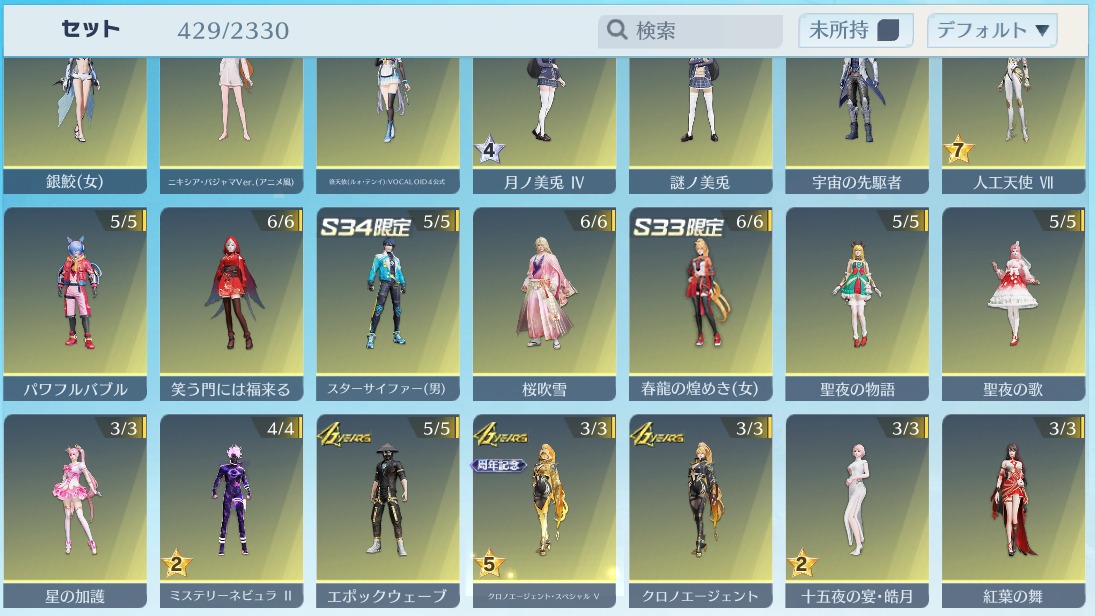Select the エポックウェーブ outfit
Screen dimensions: 1095x616
[x=388, y=511]
